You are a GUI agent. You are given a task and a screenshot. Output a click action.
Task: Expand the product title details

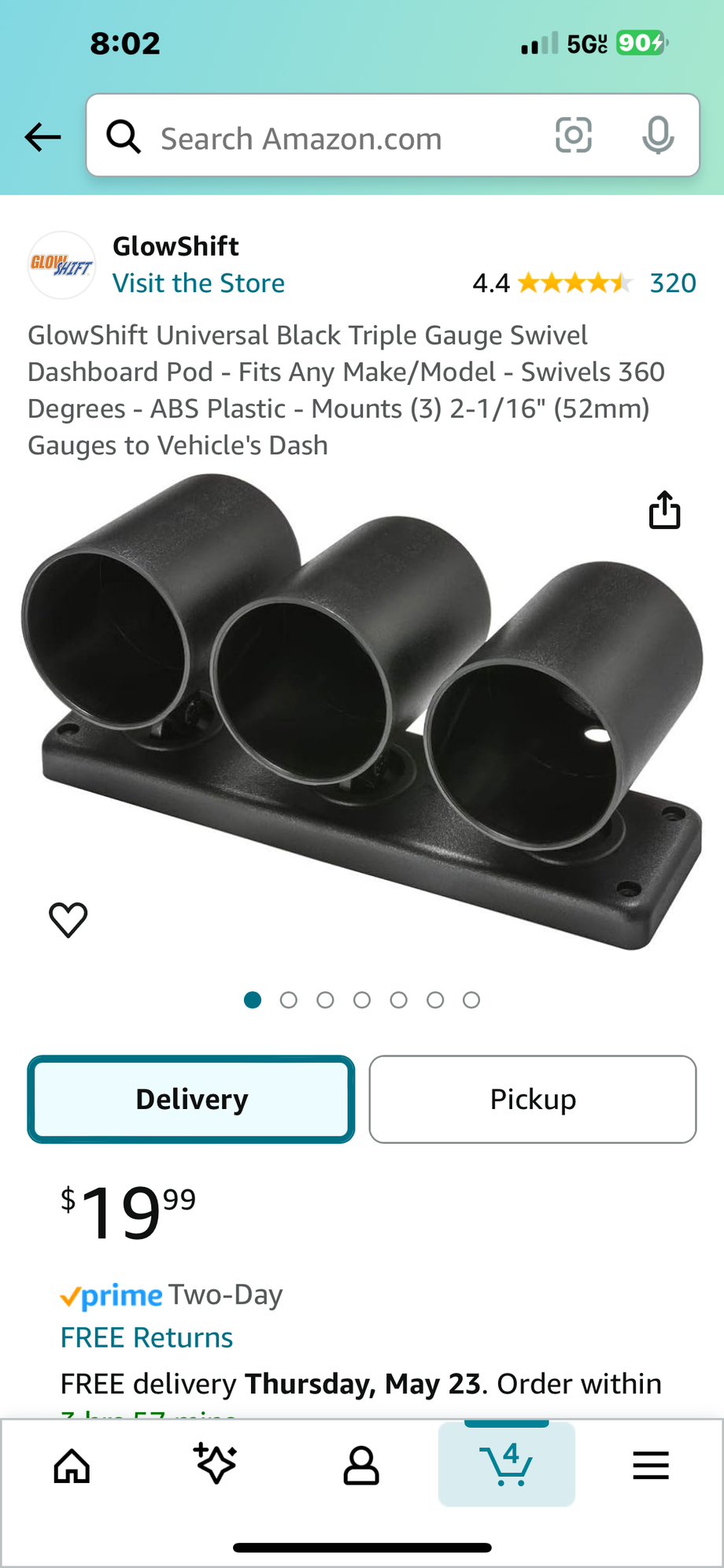pyautogui.click(x=346, y=390)
